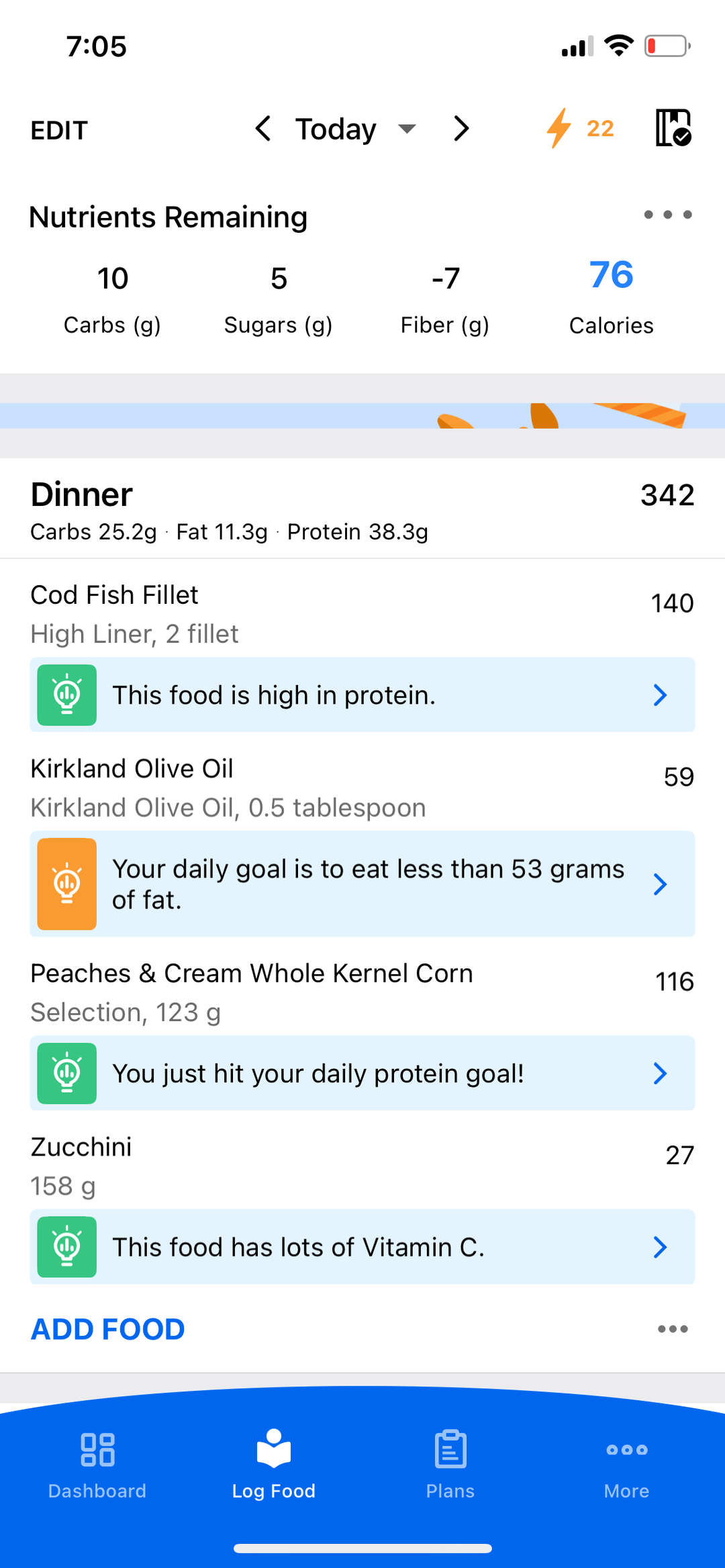This screenshot has width=725, height=1568.
Task: Open Nutrients Remaining options menu
Action: point(668,215)
